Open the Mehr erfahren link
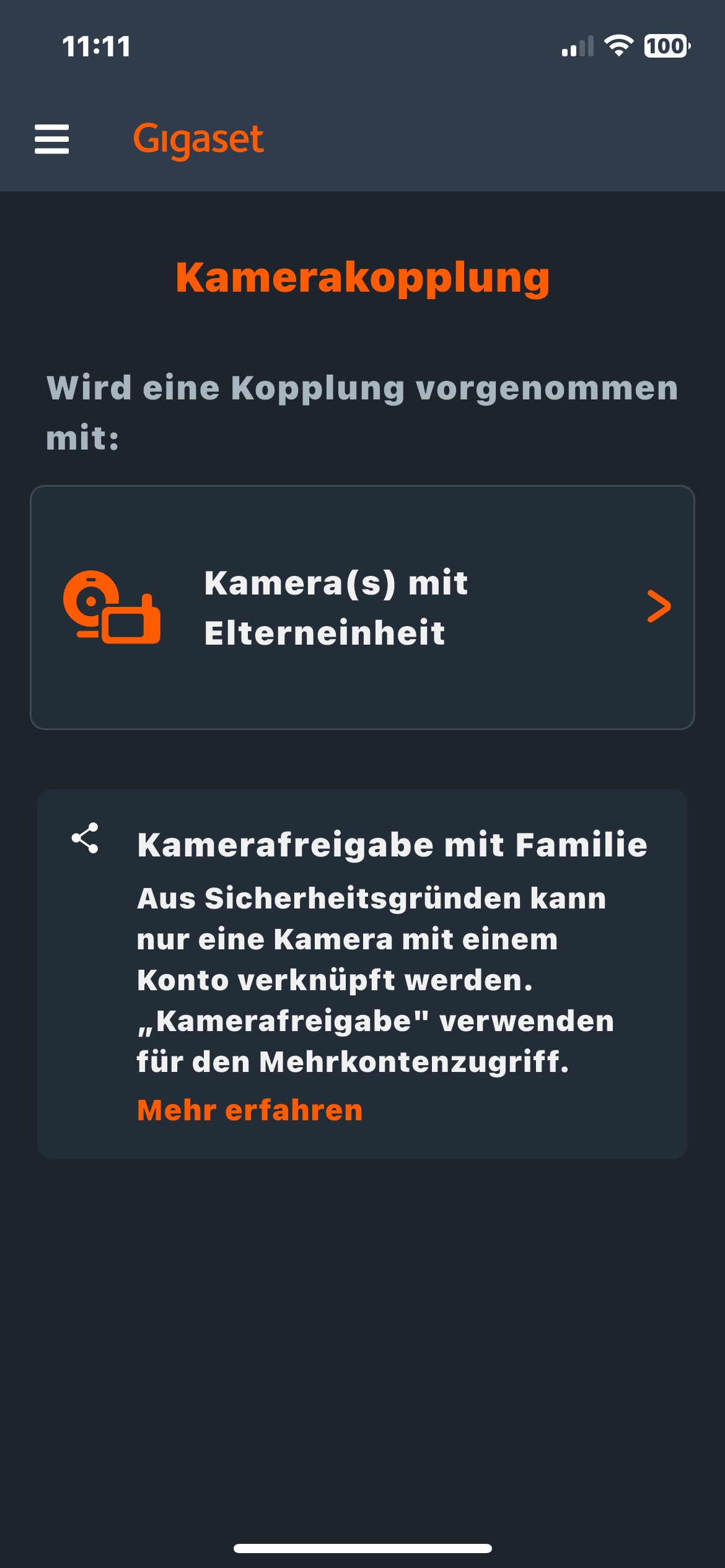Screen dimensions: 725x1568 tap(250, 1110)
